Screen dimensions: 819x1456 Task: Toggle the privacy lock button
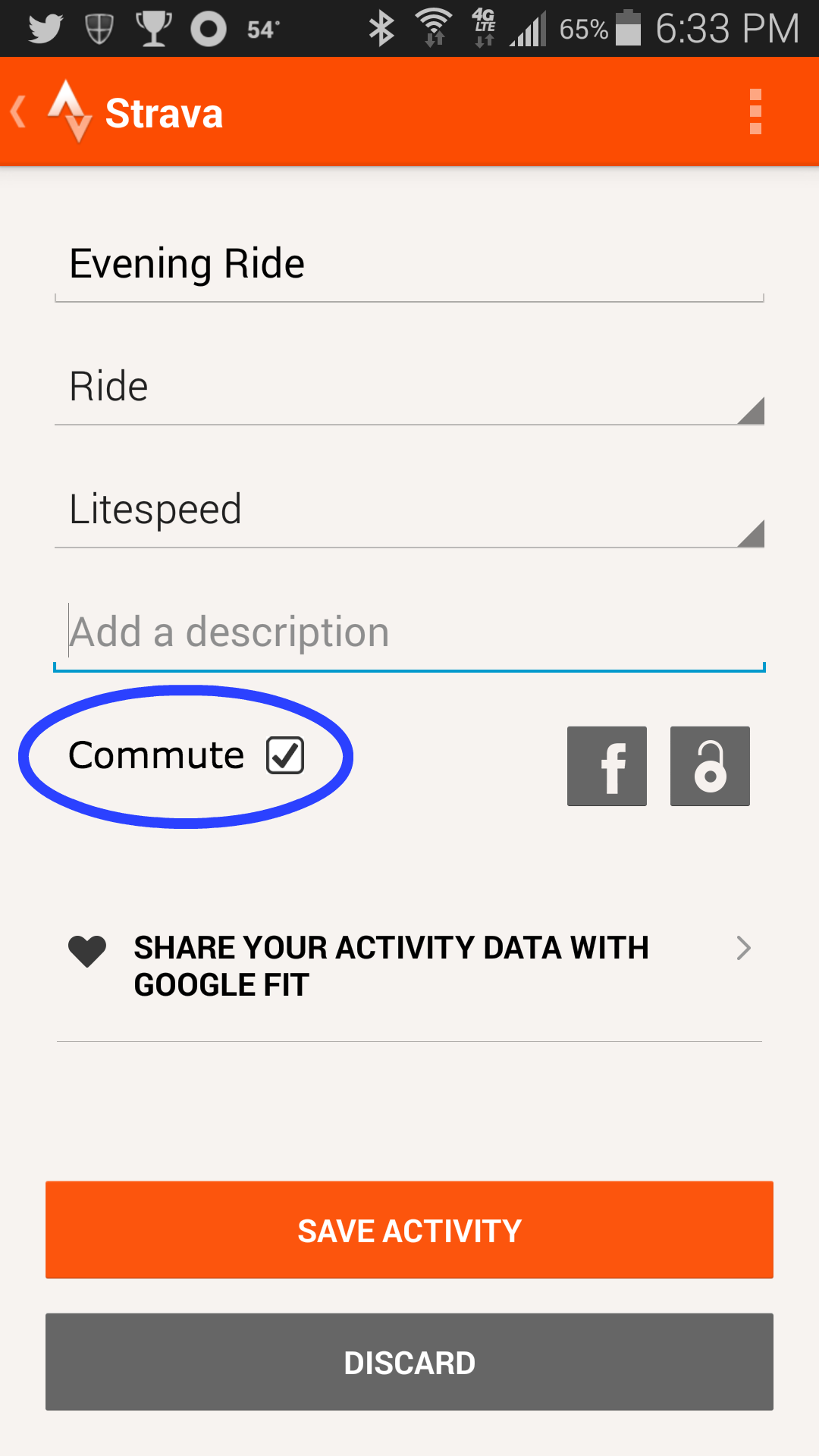710,766
